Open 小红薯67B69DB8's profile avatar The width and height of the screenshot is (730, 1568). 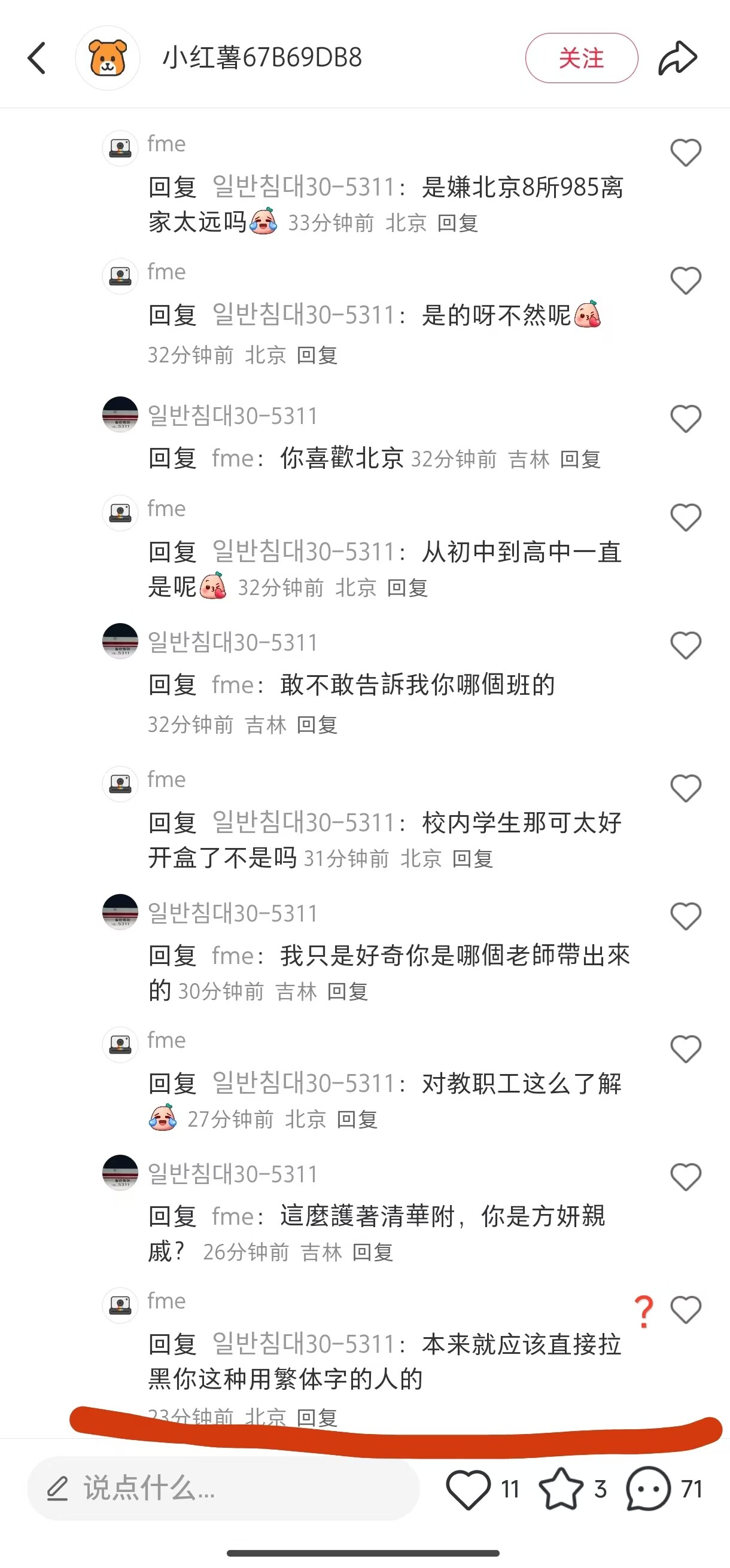(108, 59)
